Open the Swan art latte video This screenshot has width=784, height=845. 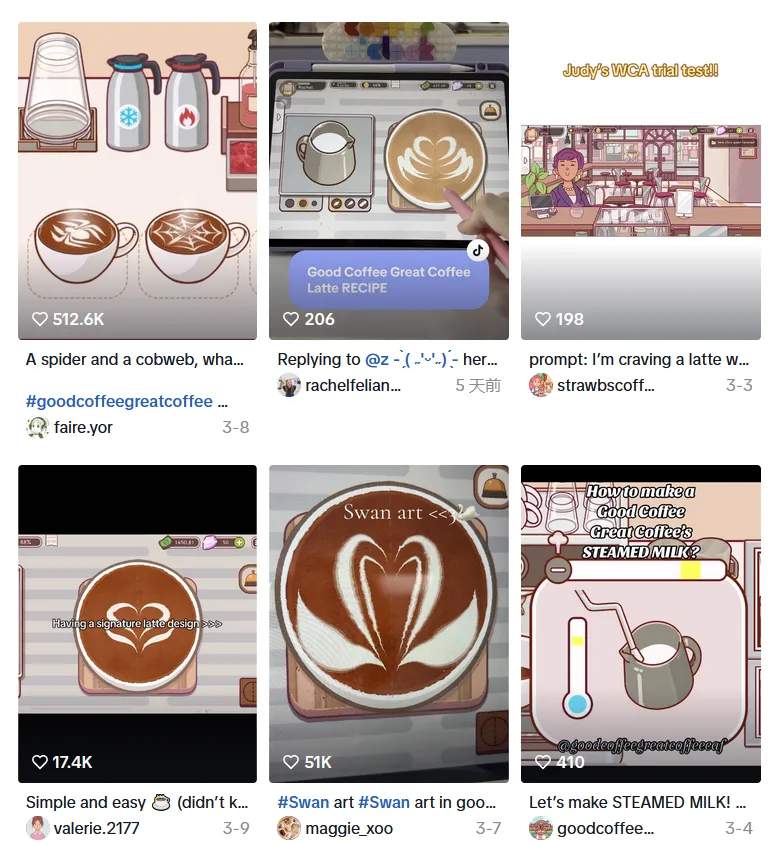pos(388,622)
